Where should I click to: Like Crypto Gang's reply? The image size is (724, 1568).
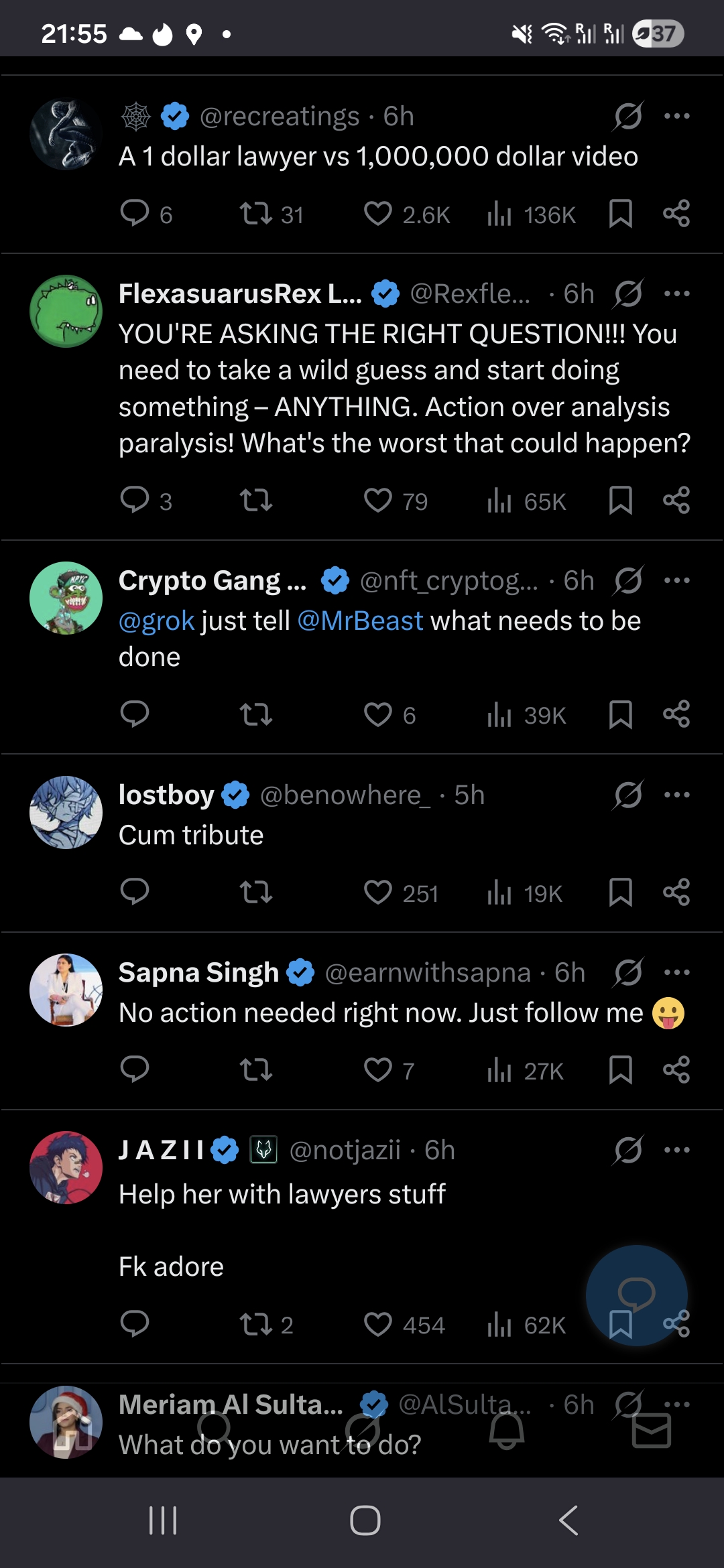coord(378,714)
